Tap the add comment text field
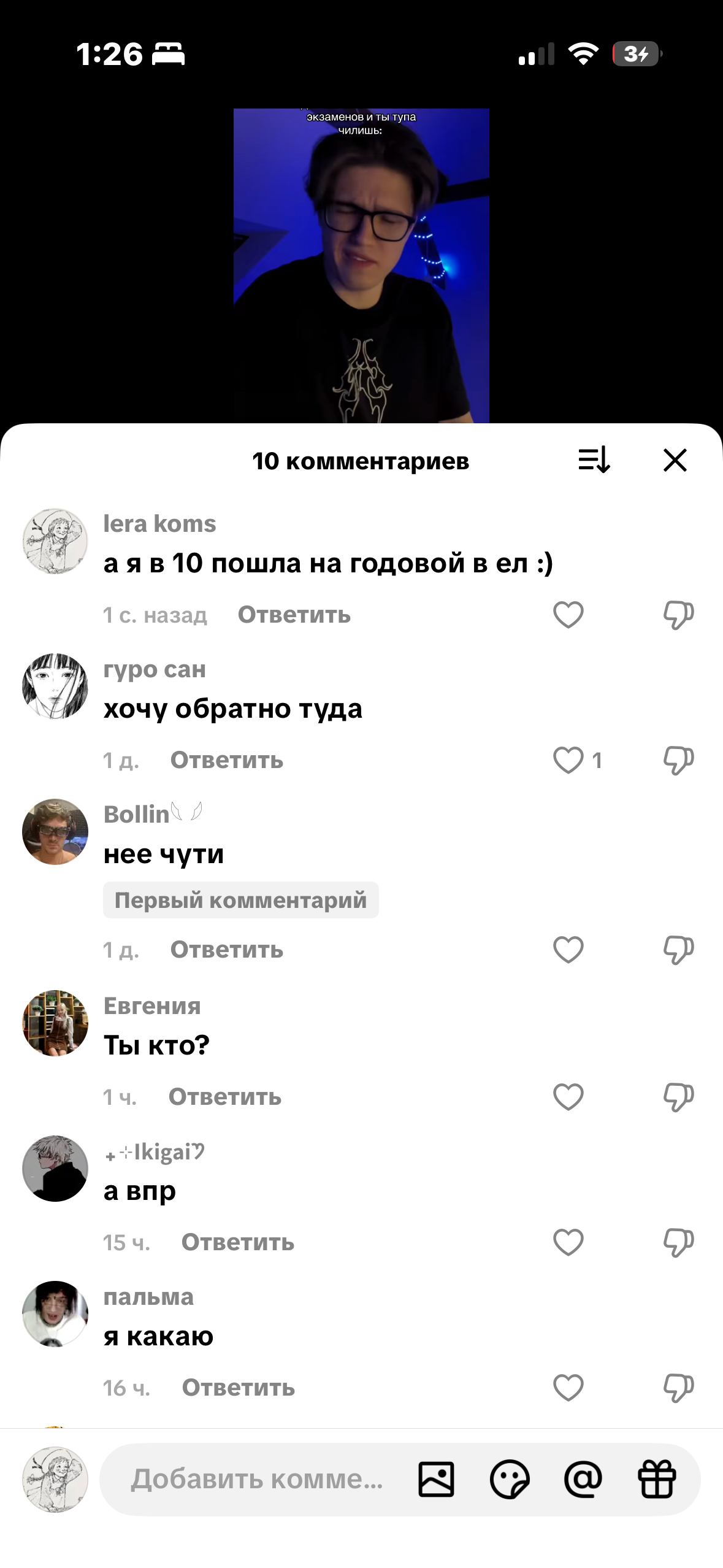The image size is (723, 1568). (256, 1479)
